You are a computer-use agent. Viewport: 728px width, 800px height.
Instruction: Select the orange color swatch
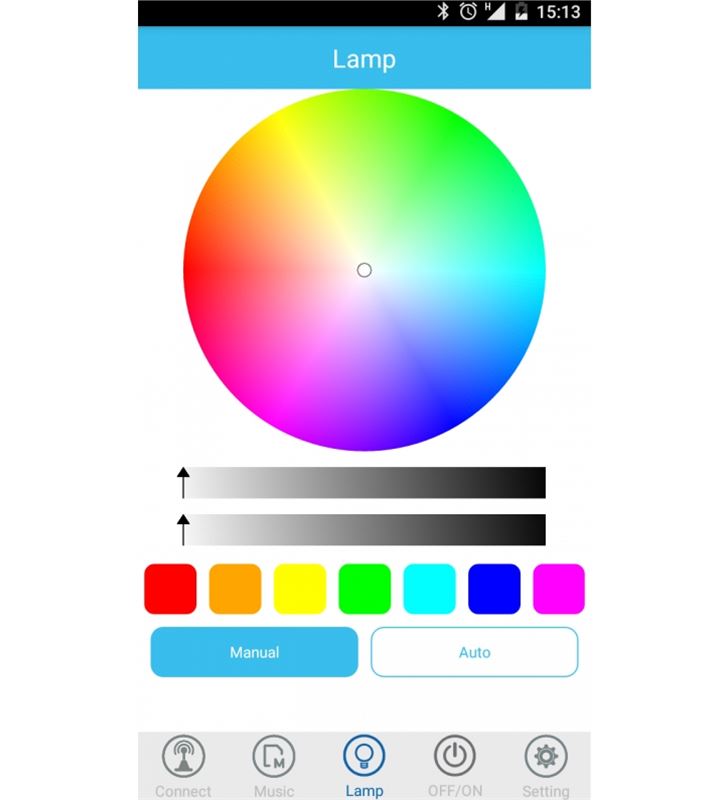235,589
